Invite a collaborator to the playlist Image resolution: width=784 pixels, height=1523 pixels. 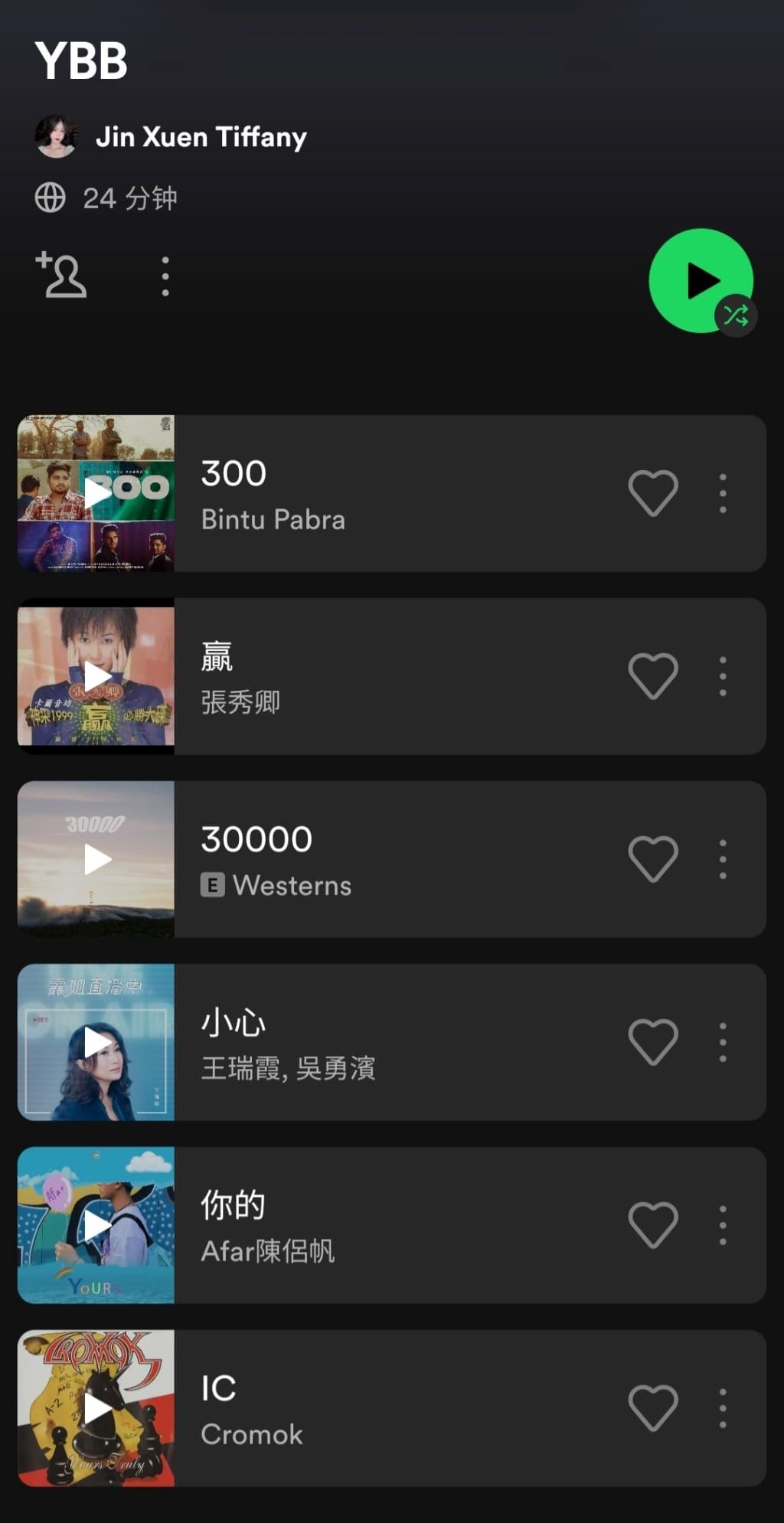[x=61, y=275]
